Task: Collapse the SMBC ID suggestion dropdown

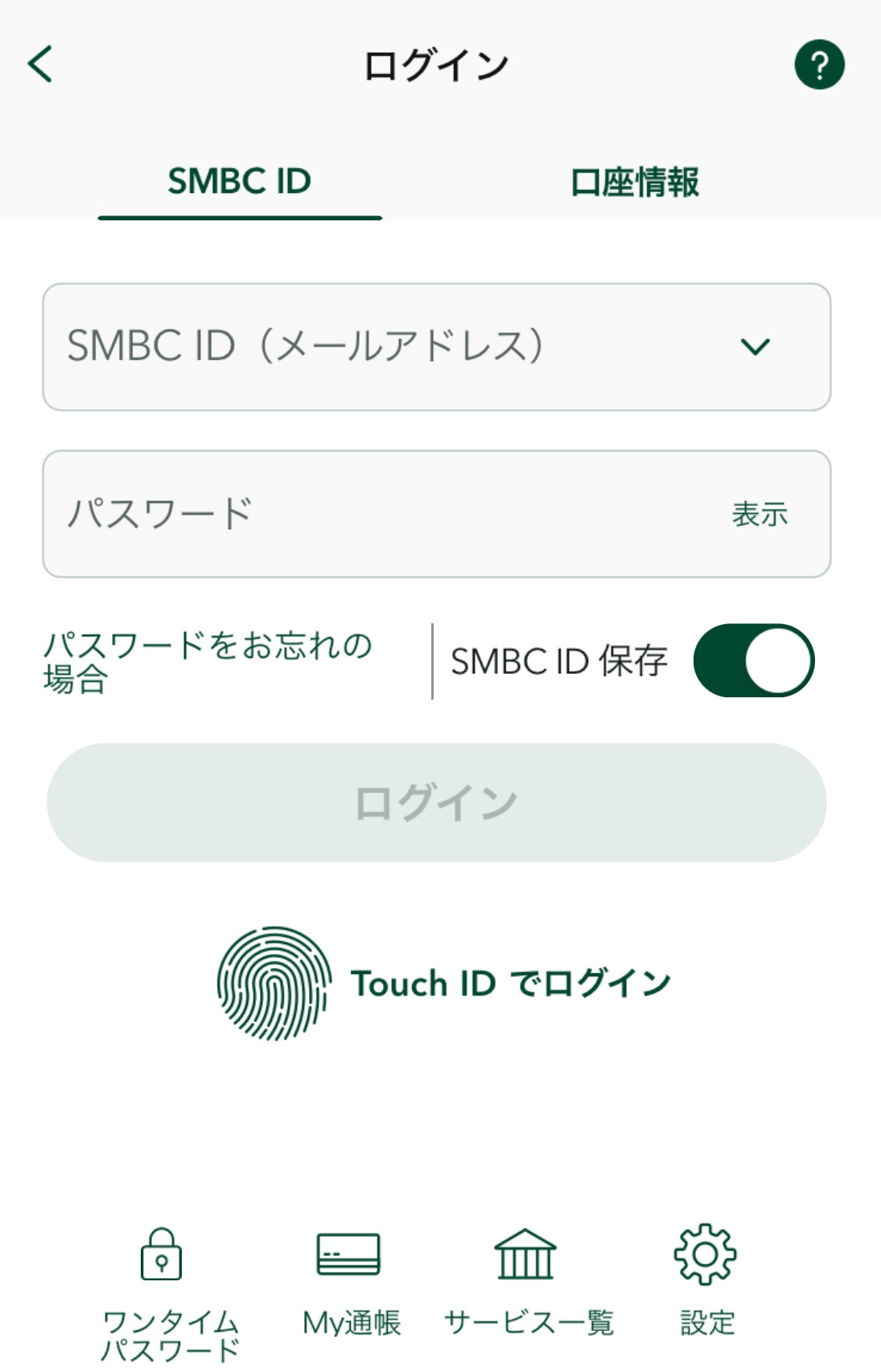Action: coord(754,347)
